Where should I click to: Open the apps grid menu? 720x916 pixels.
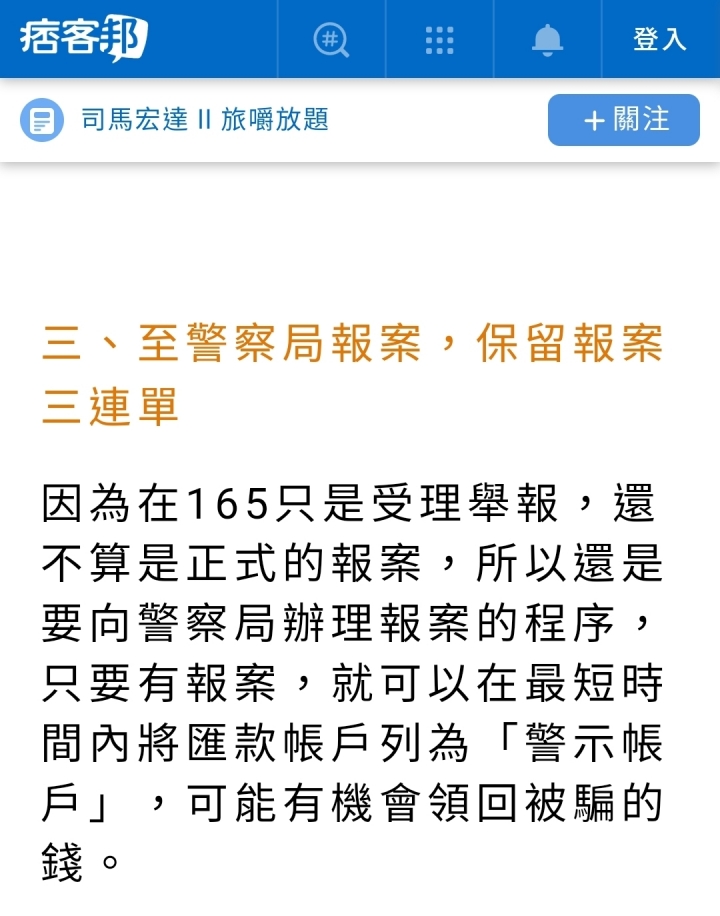coord(439,40)
